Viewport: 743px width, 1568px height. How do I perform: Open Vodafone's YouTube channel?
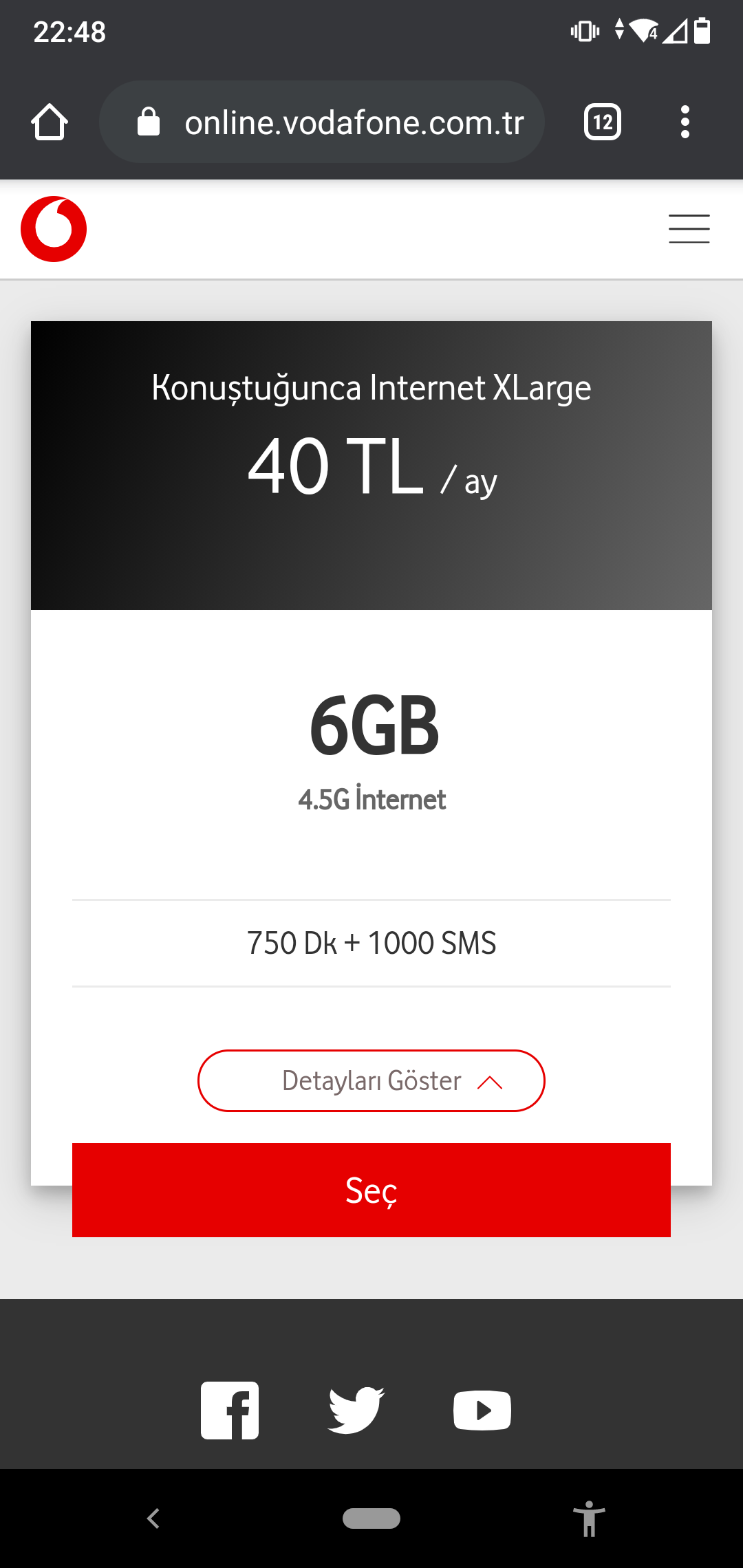point(482,1410)
